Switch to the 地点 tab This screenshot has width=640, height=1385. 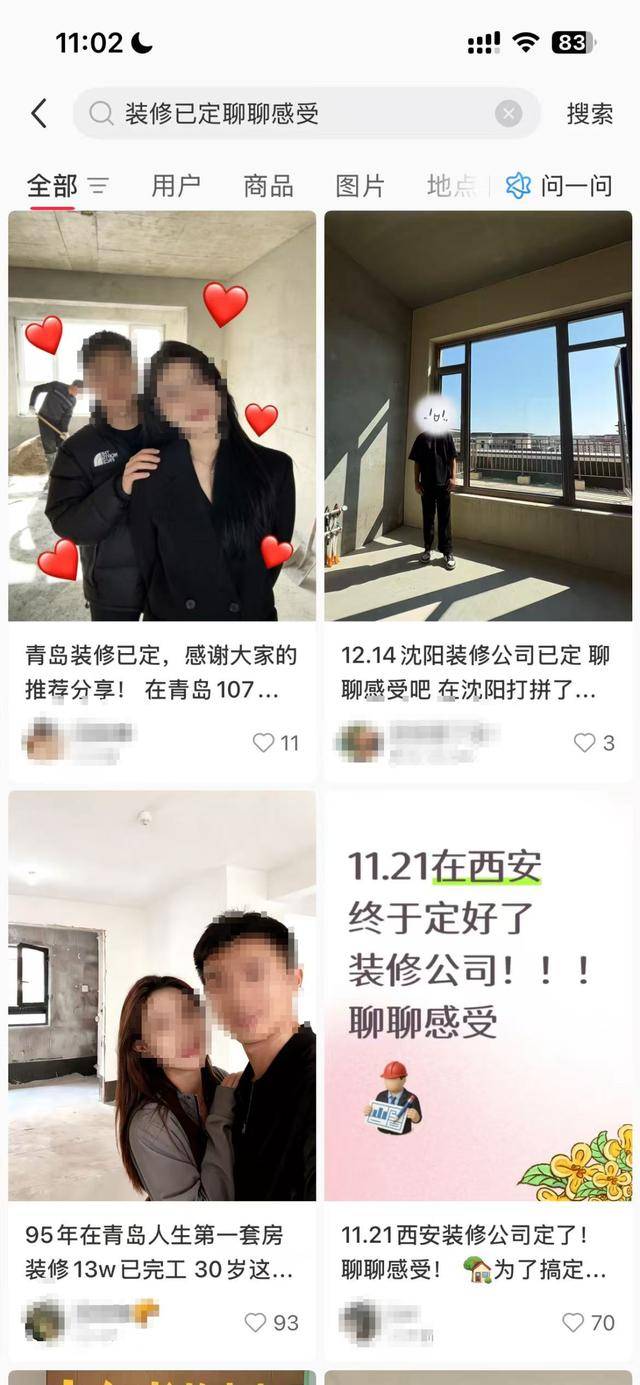[451, 186]
